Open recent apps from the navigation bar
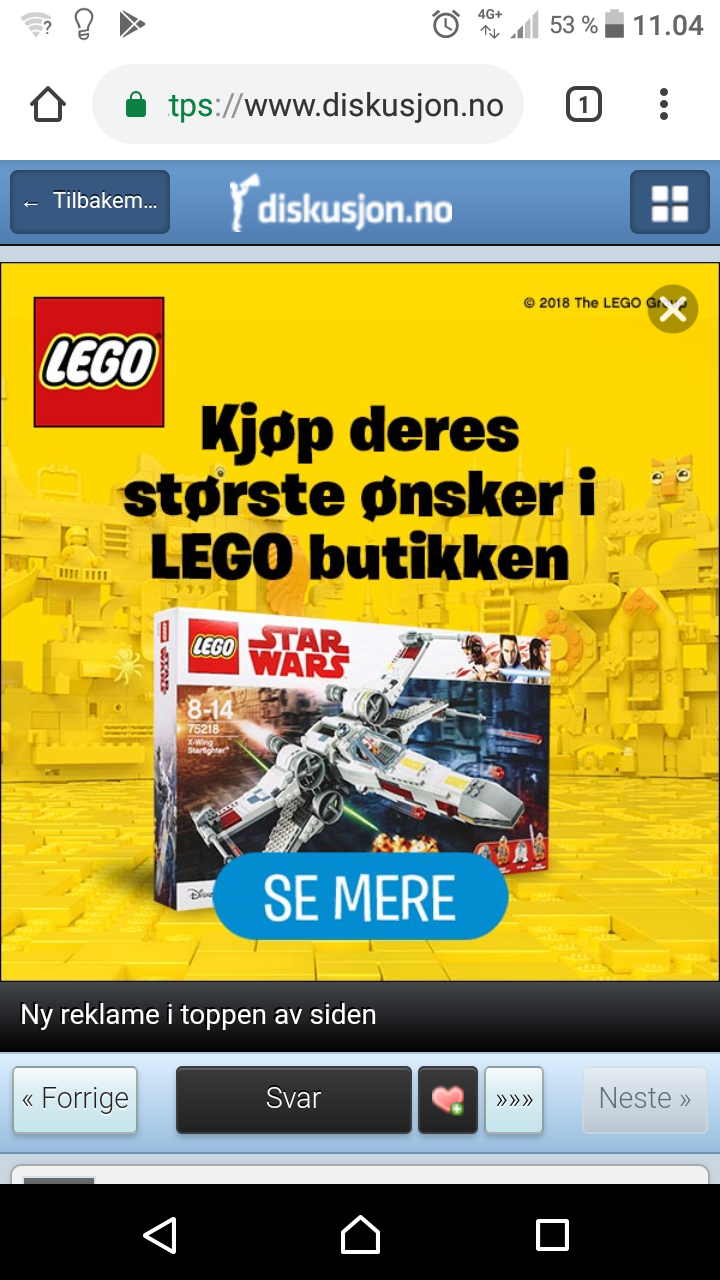The image size is (720, 1280). coord(552,1235)
